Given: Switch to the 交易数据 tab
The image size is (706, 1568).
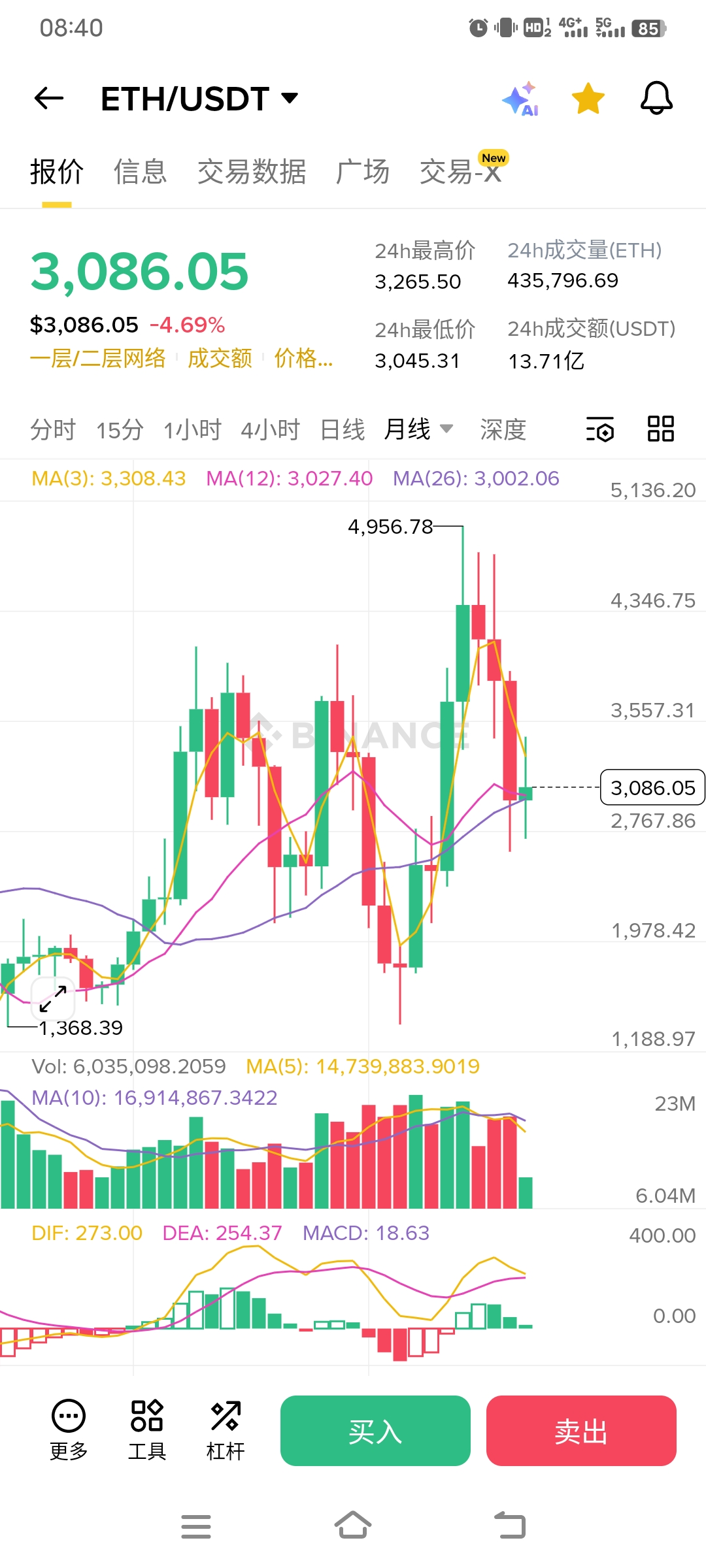Looking at the screenshot, I should (252, 172).
